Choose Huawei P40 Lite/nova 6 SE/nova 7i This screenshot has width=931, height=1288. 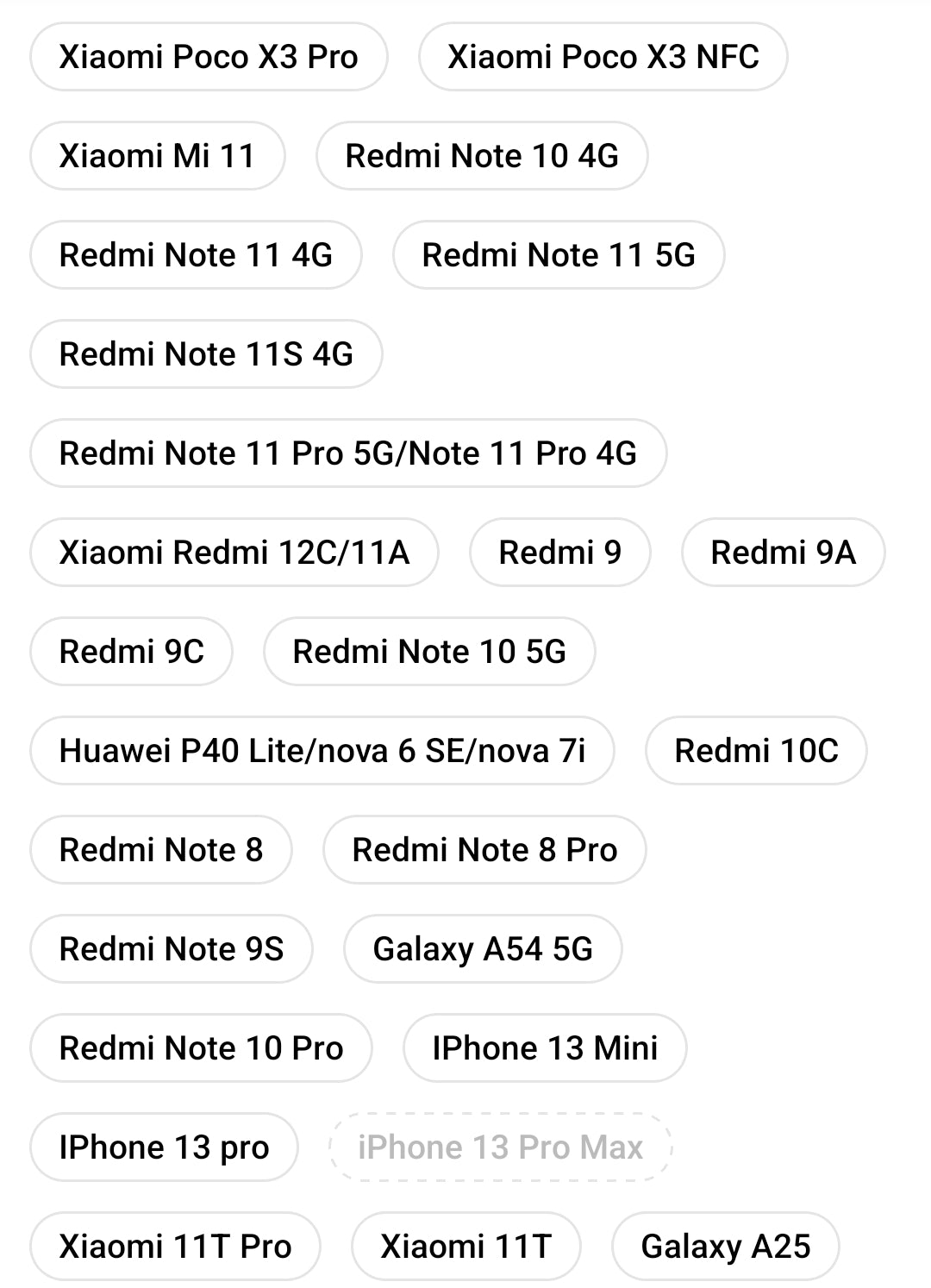coord(322,751)
